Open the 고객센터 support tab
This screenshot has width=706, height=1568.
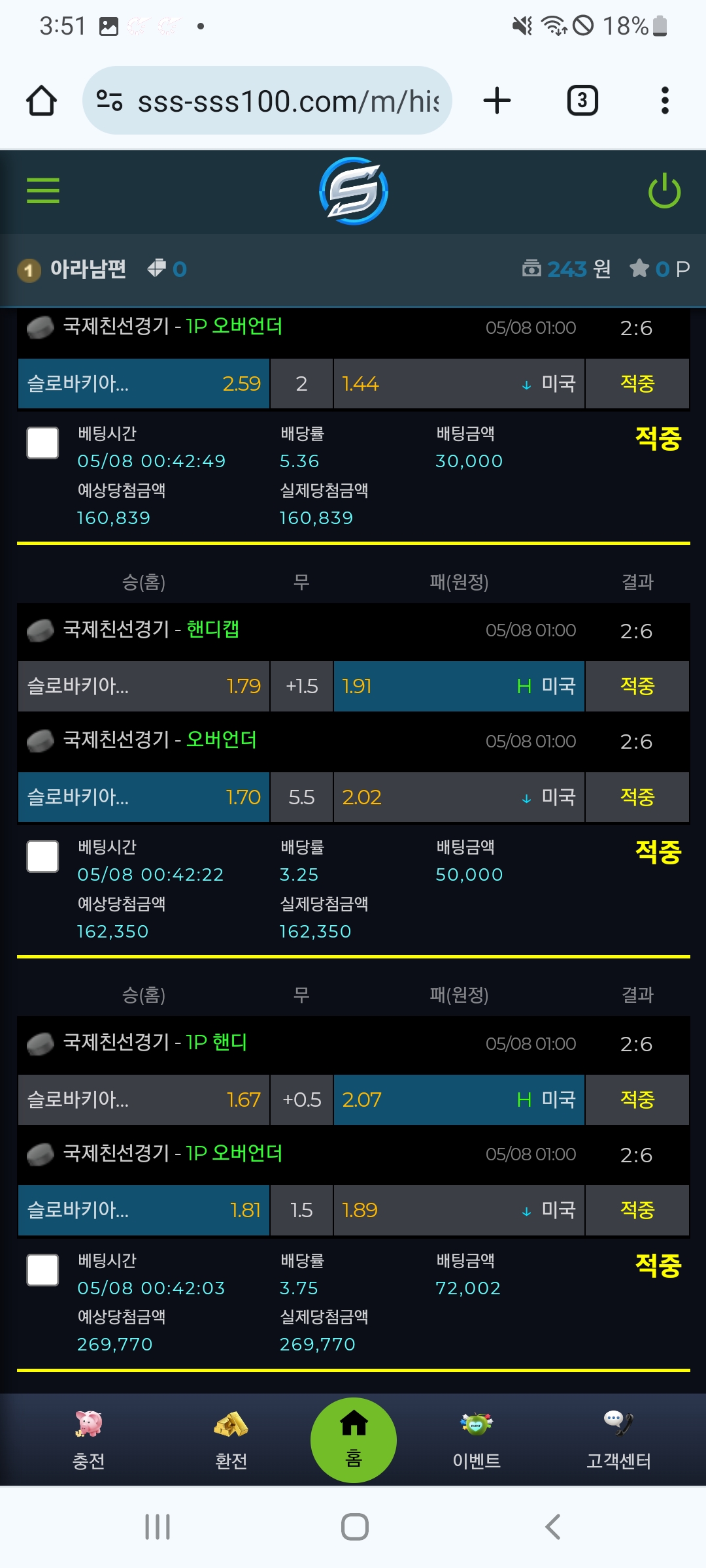point(618,1439)
